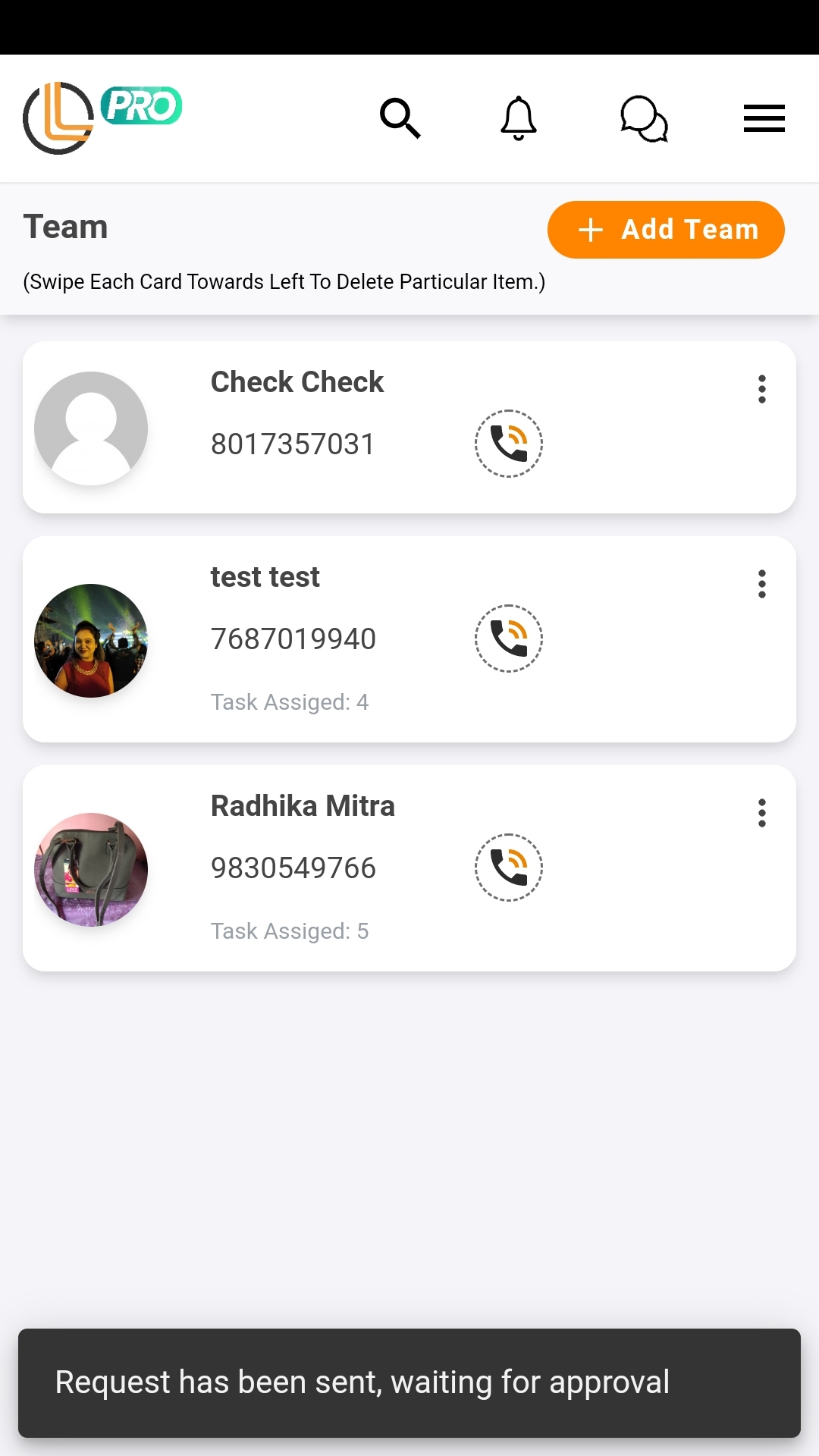This screenshot has height=1456, width=819.
Task: Open more options for Radhika Mitra
Action: pos(762,813)
